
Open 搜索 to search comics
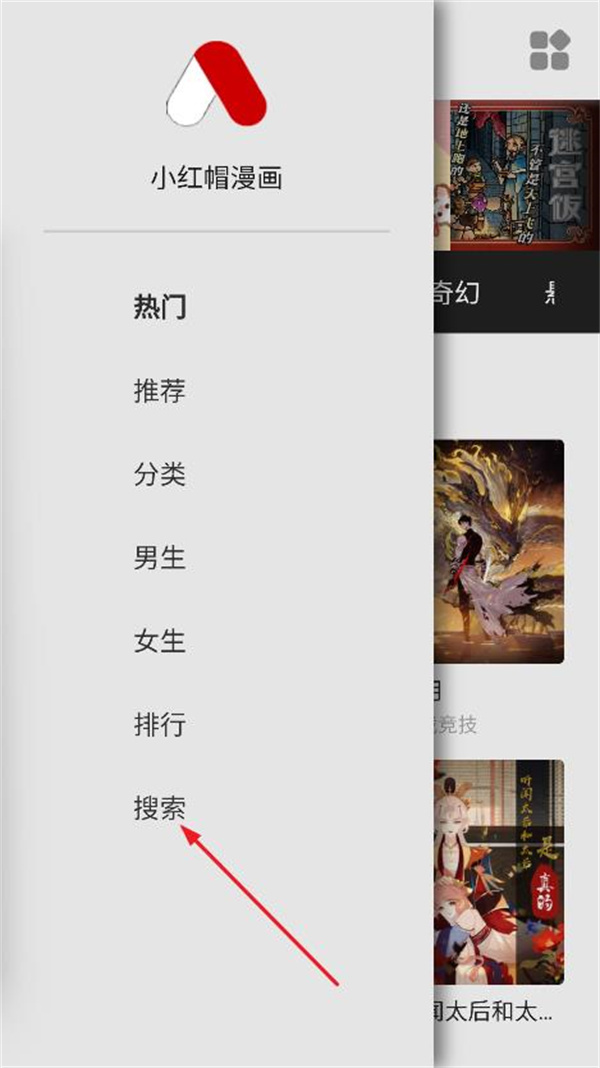[x=160, y=807]
